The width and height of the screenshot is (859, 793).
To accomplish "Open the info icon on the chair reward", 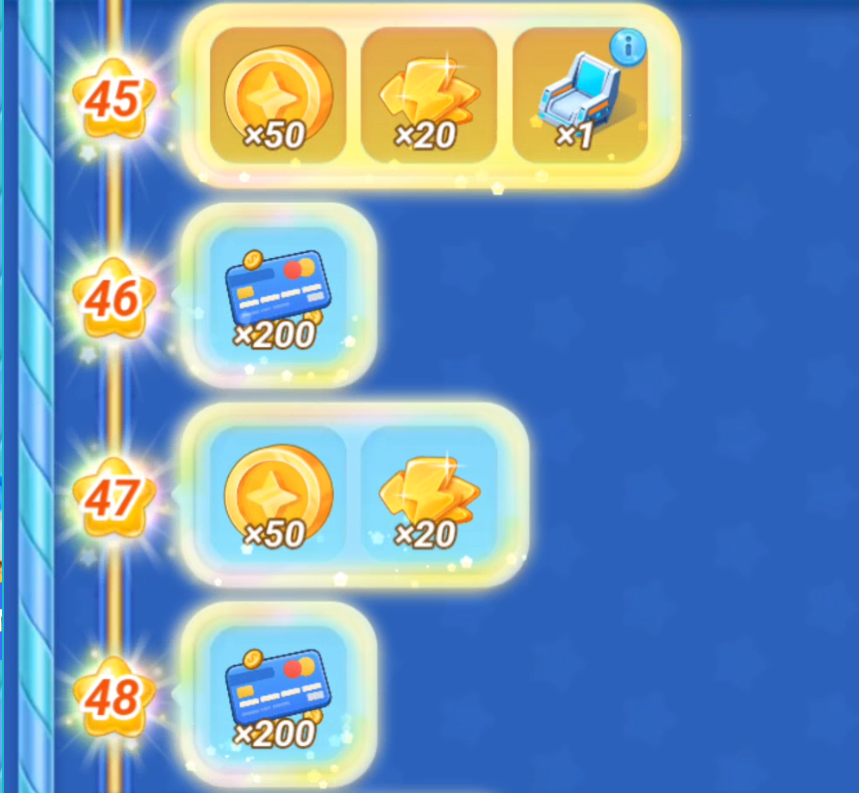I will 628,46.
